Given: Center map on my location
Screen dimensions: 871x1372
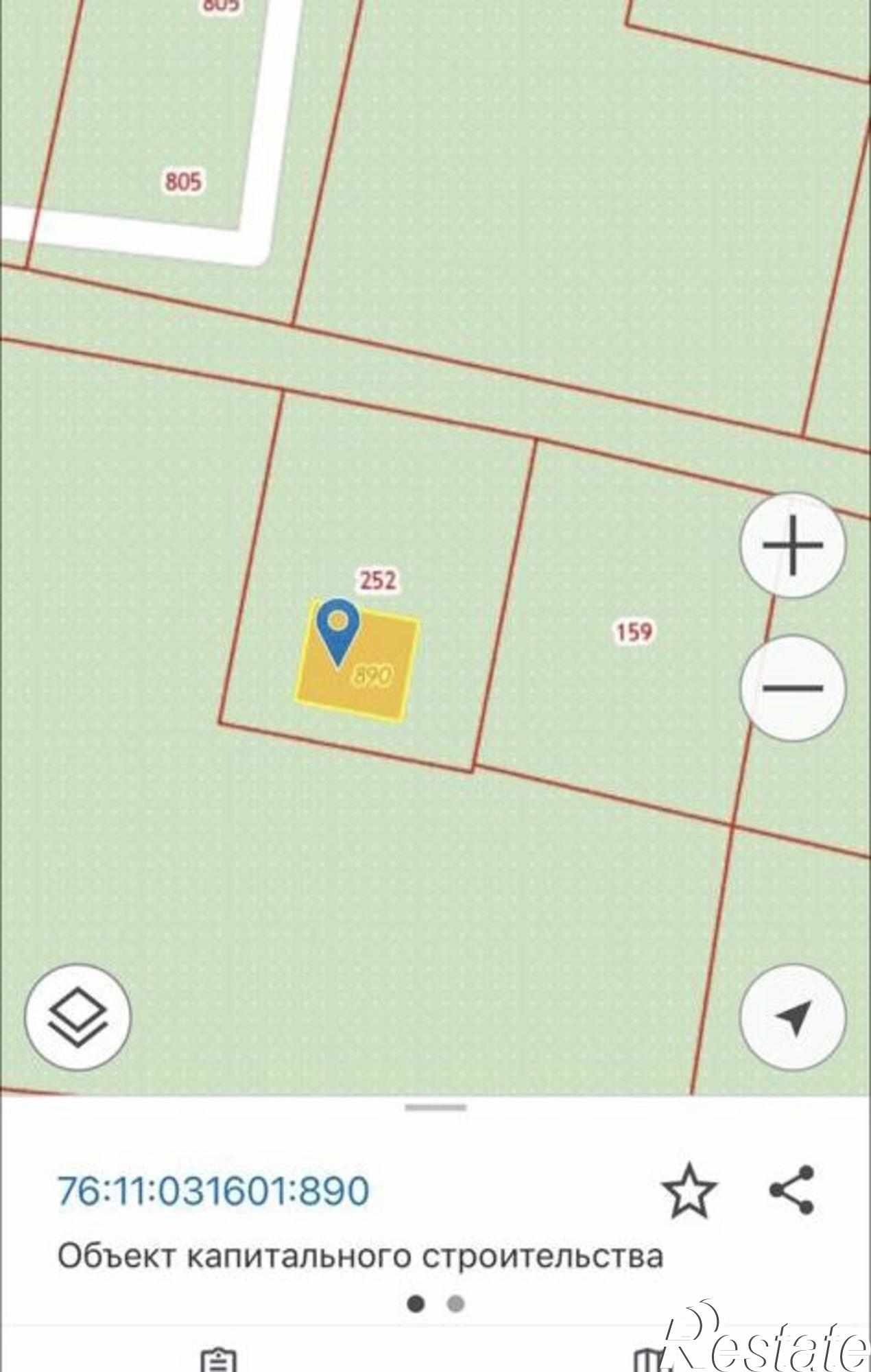Looking at the screenshot, I should pyautogui.click(x=792, y=1018).
